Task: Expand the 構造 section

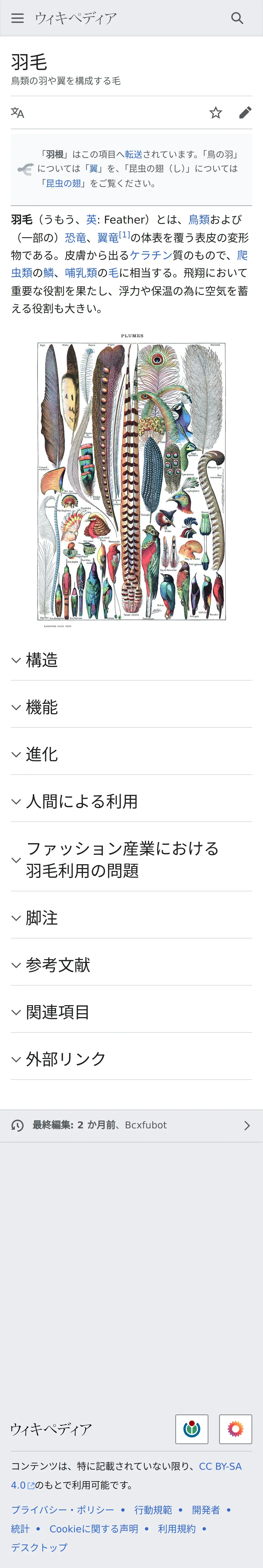Action: pyautogui.click(x=131, y=660)
